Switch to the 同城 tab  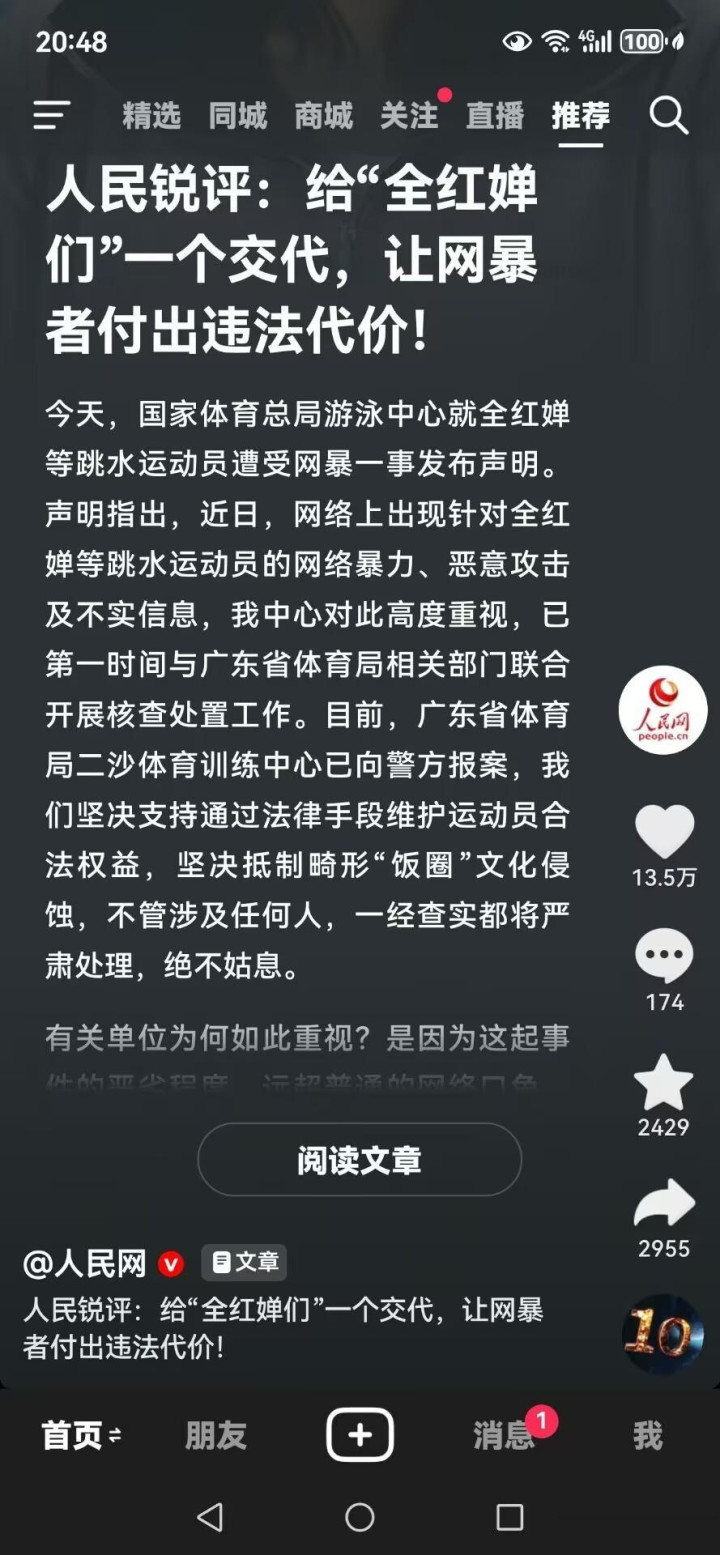237,116
